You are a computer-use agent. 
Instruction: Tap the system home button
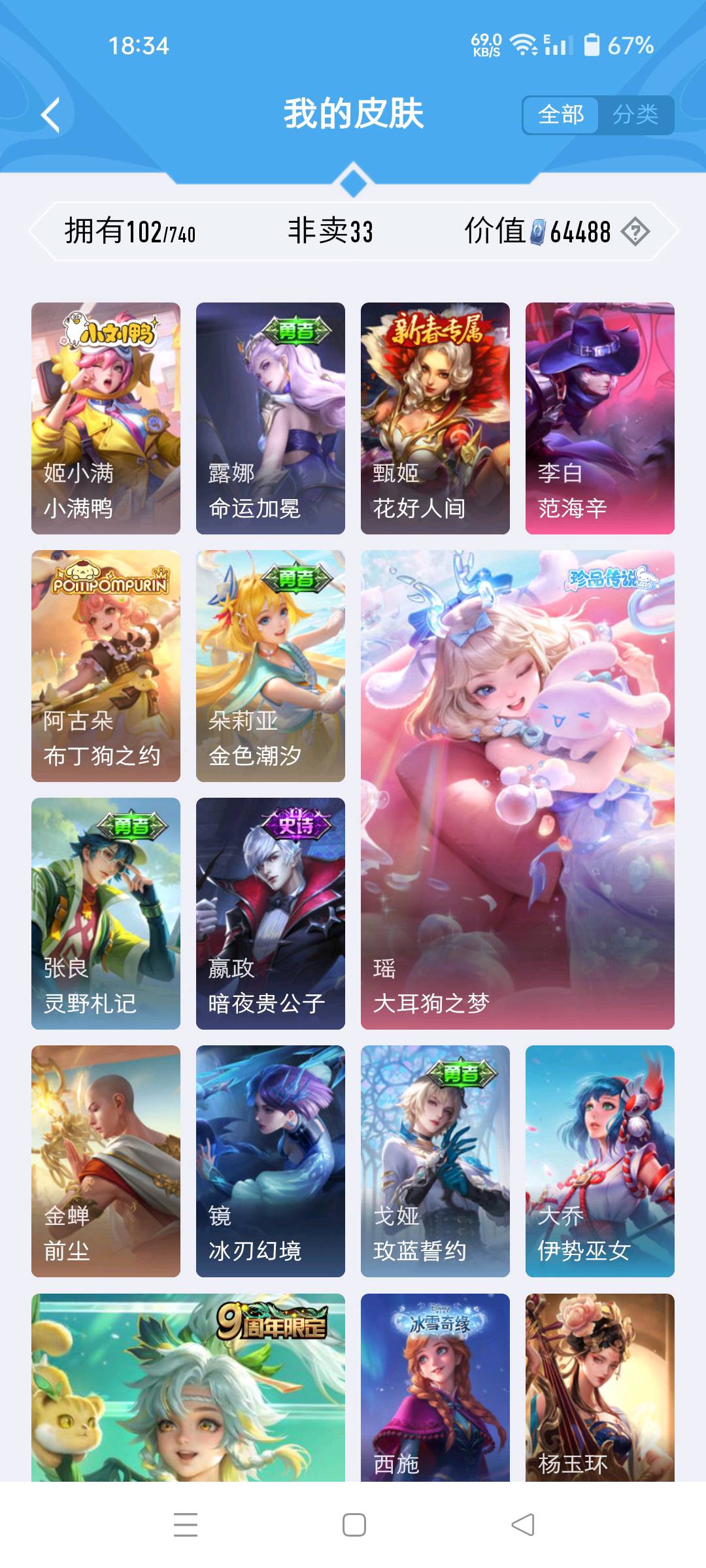coord(354,1525)
